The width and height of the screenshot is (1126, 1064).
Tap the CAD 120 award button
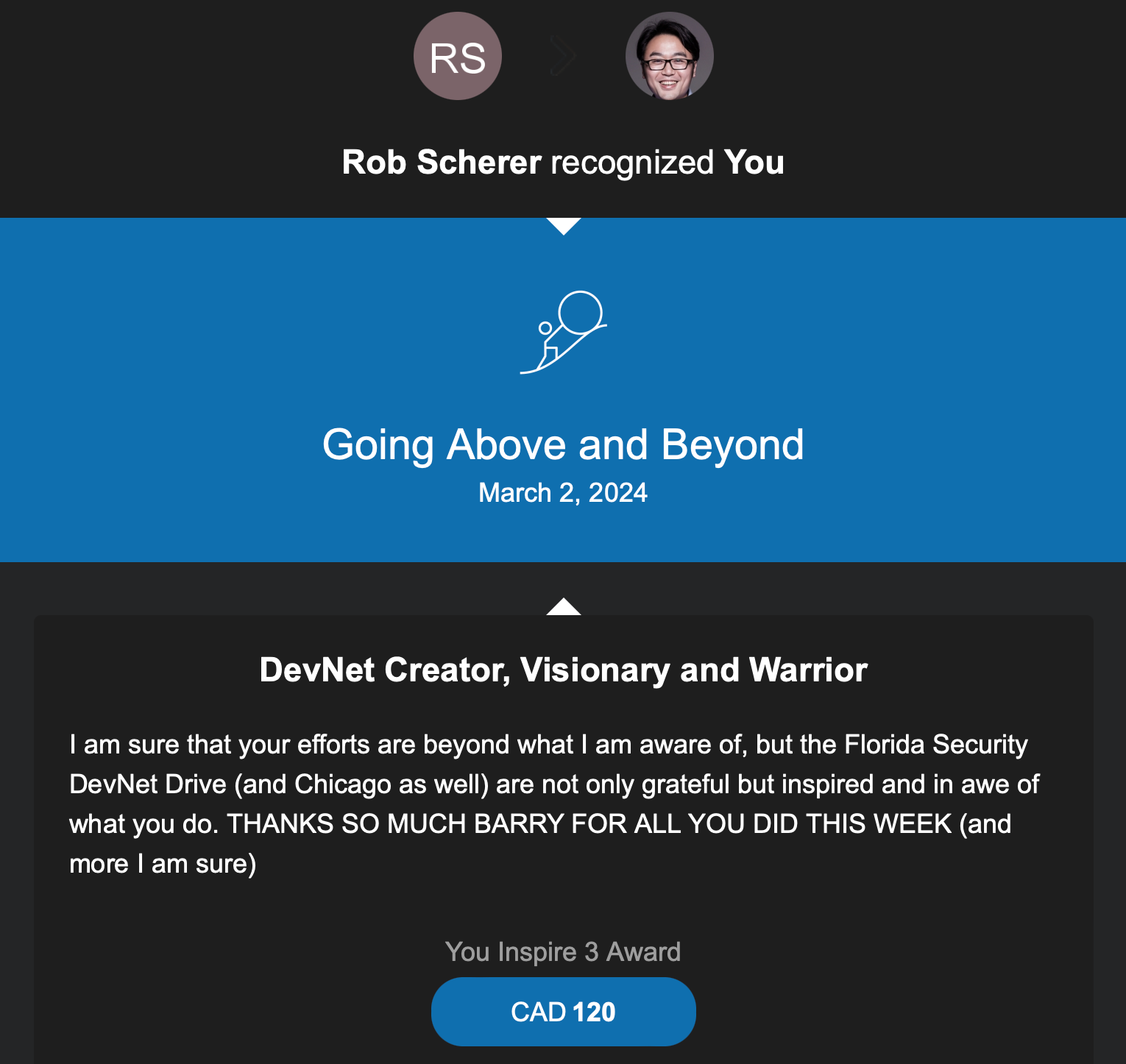(563, 1011)
